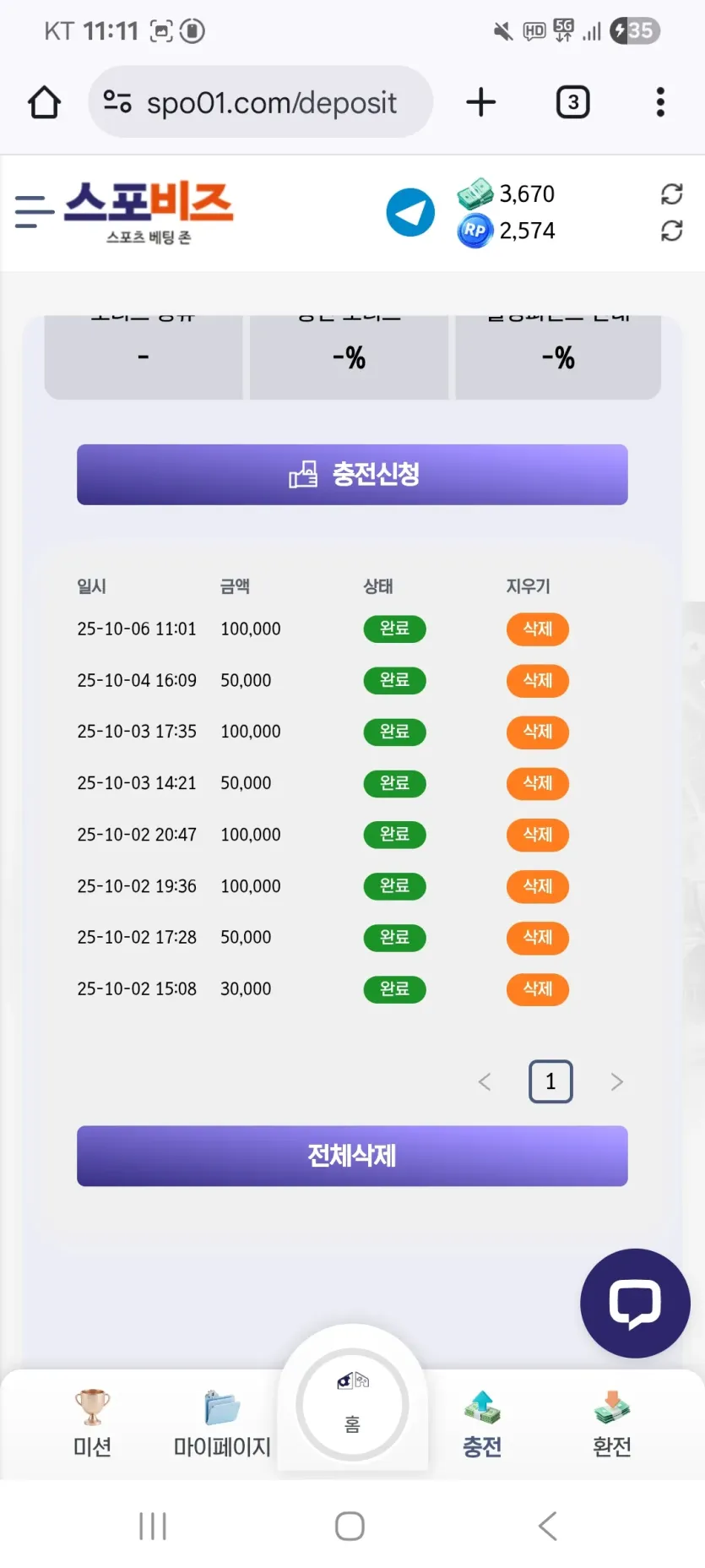
Task: Open the hamburger side menu
Action: pyautogui.click(x=35, y=211)
